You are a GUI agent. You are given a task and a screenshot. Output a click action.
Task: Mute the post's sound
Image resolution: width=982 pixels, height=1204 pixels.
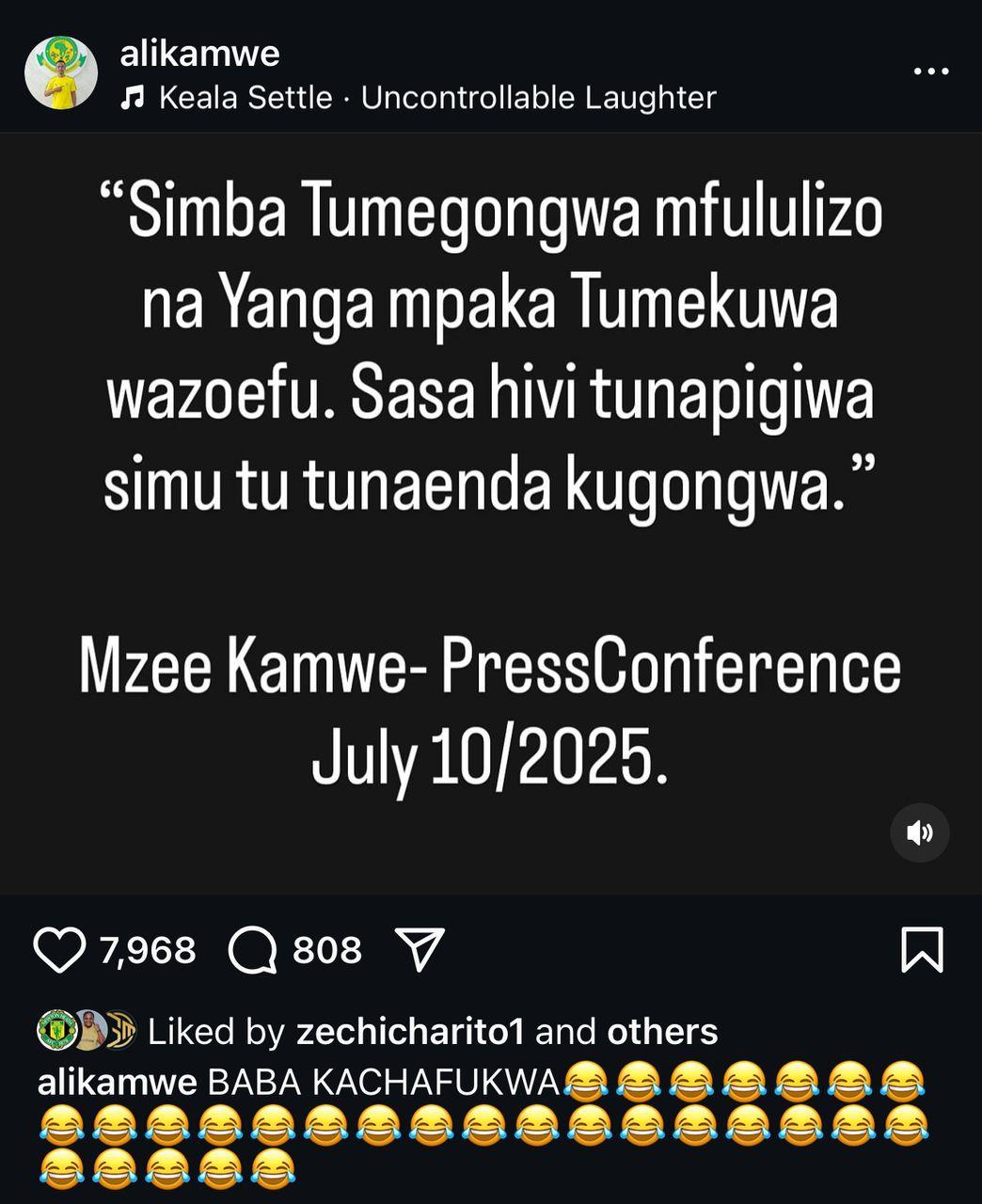pos(919,832)
